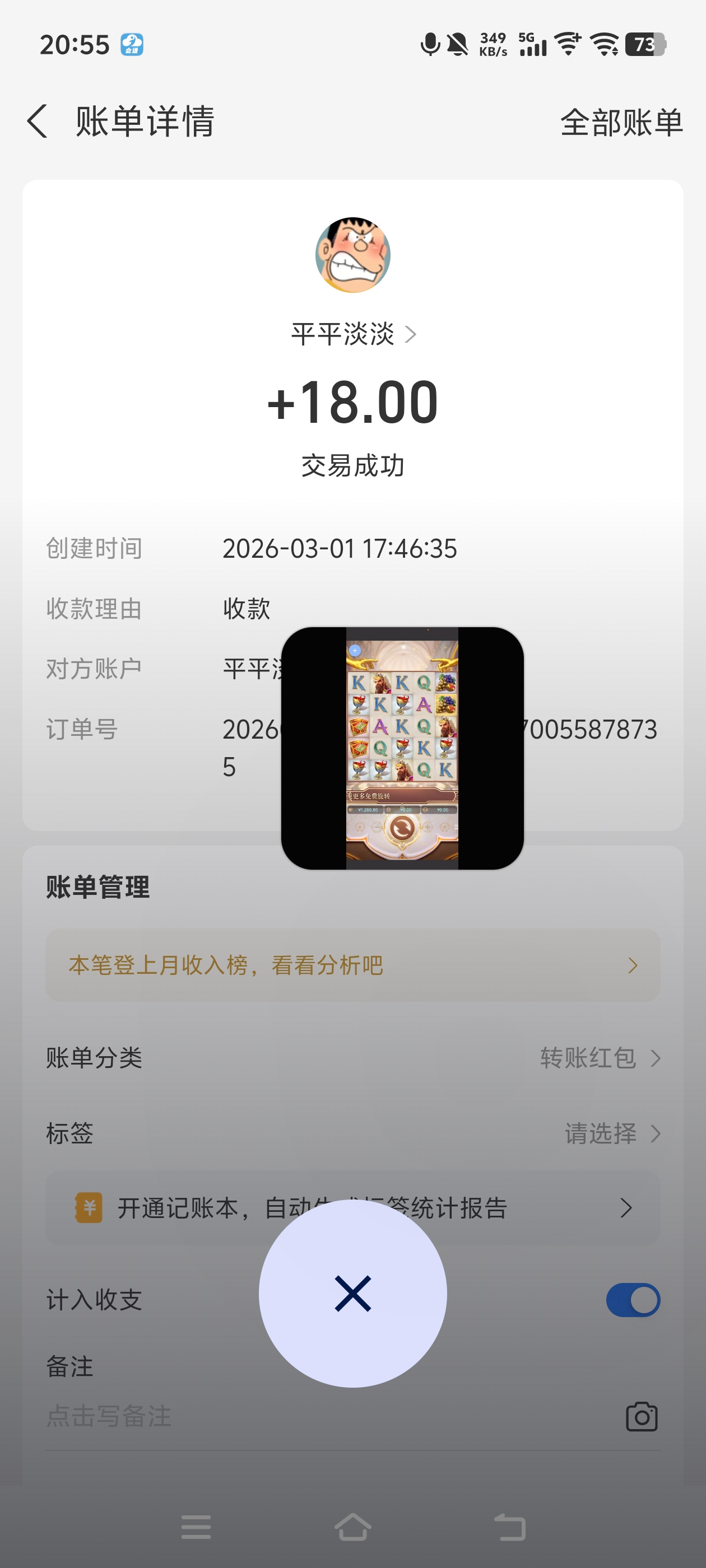Go back from 账单详情 page
Image resolution: width=706 pixels, height=1568 pixels.
point(38,121)
